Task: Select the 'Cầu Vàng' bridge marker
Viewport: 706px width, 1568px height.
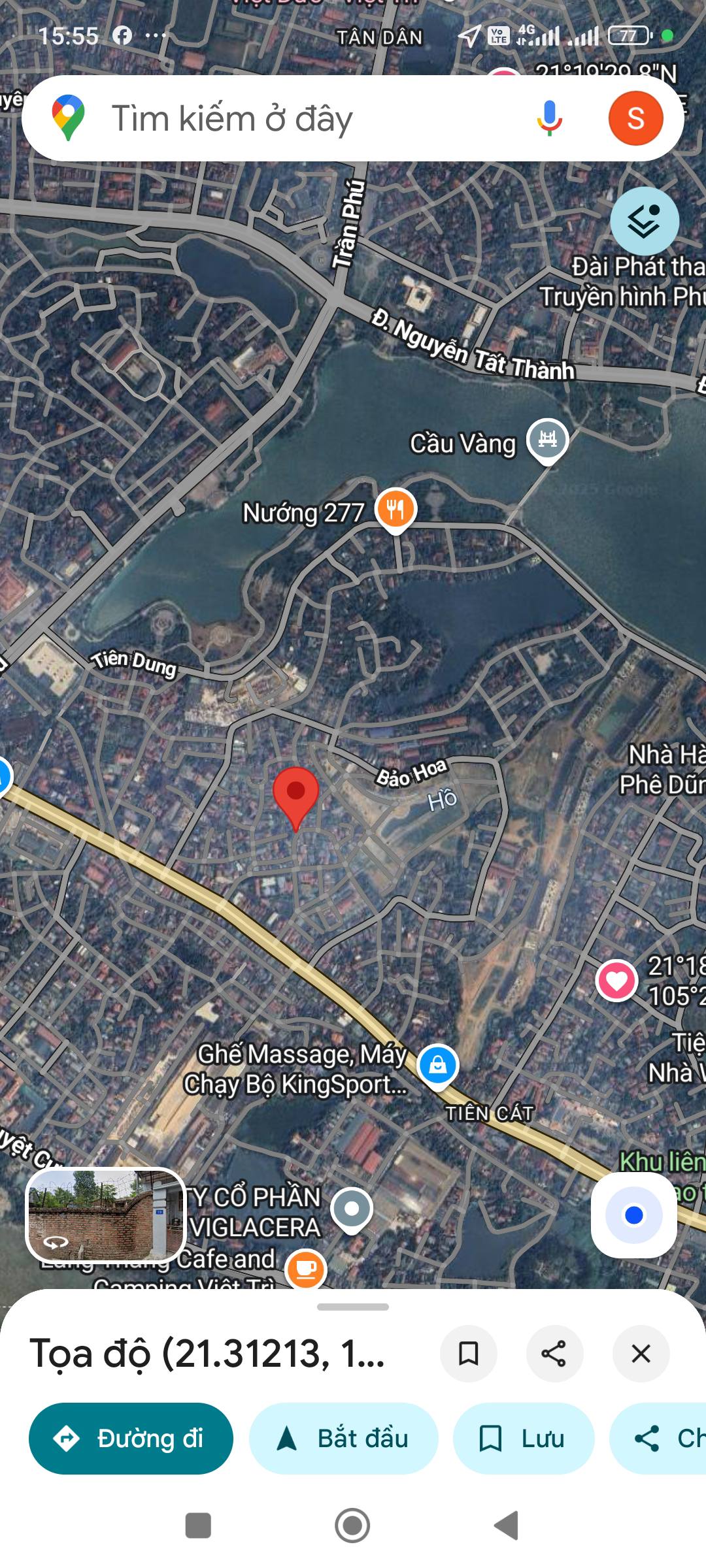Action: pyautogui.click(x=547, y=440)
